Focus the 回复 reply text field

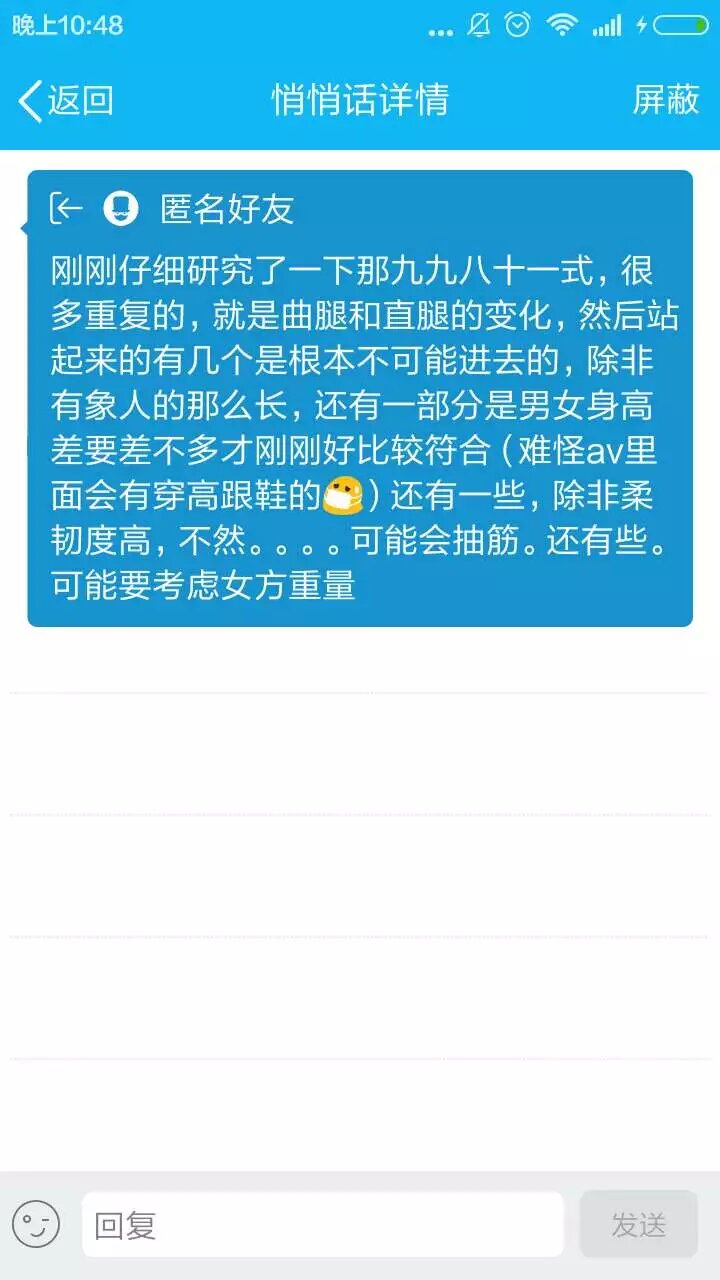click(x=322, y=1224)
